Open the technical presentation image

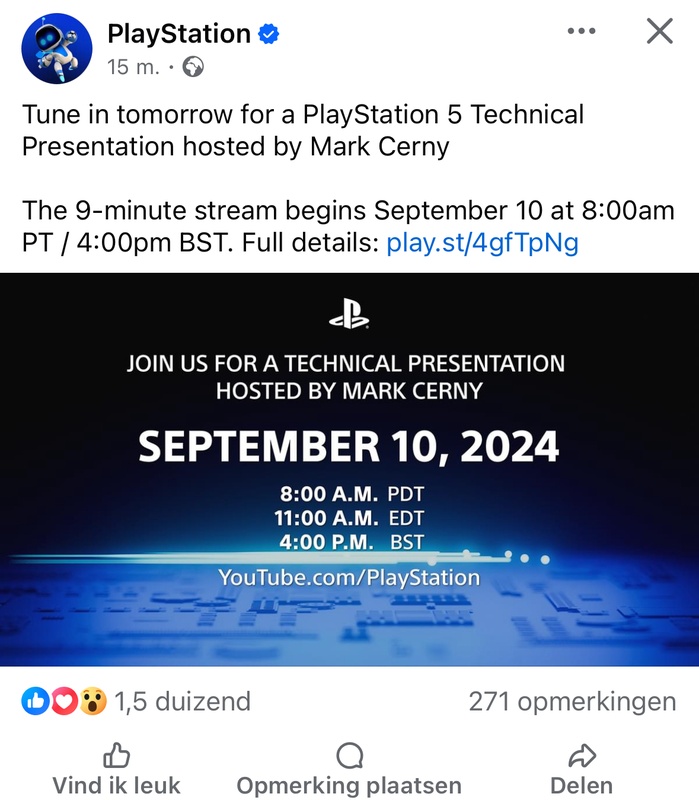[x=349, y=469]
